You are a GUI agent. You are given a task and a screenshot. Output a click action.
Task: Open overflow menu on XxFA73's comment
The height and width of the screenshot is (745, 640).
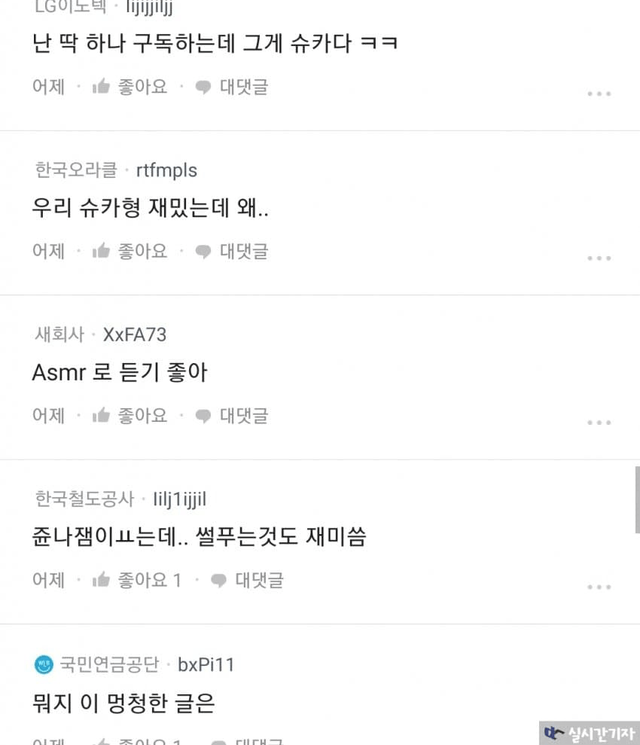tap(599, 422)
